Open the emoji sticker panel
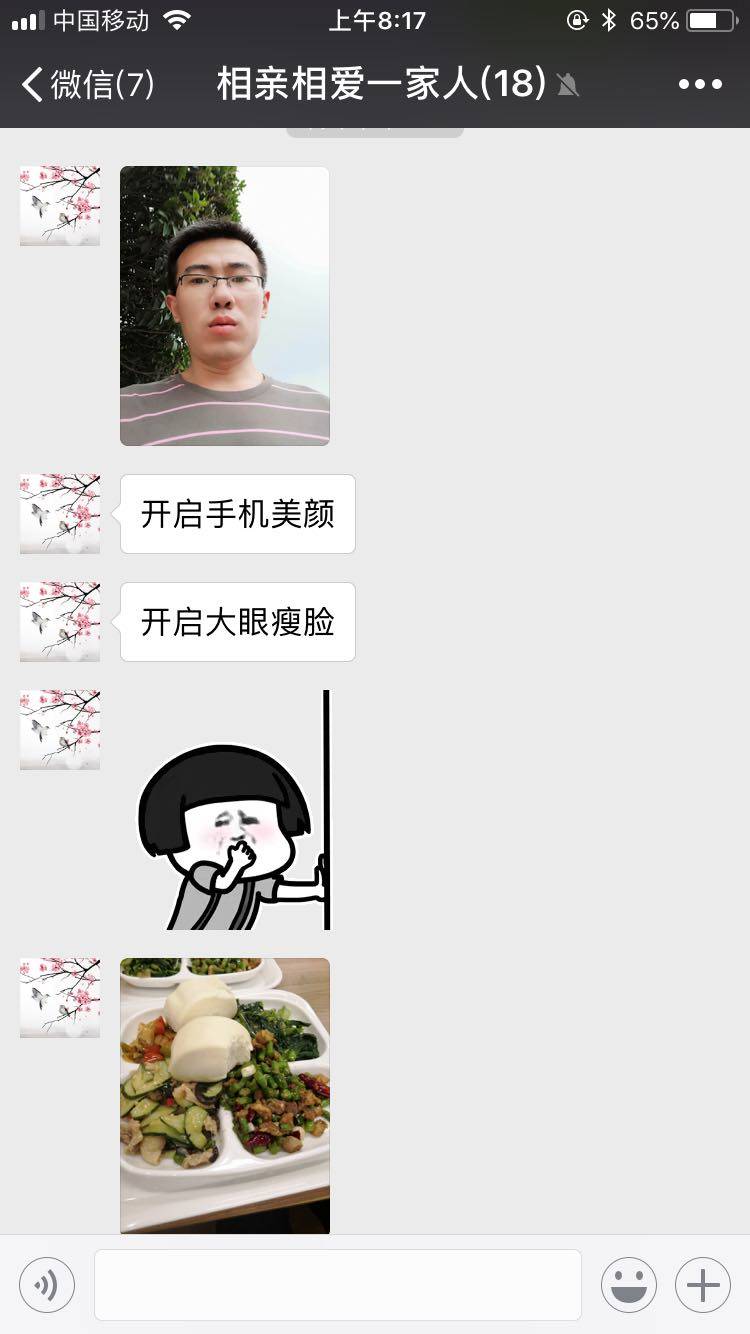 tap(628, 1285)
